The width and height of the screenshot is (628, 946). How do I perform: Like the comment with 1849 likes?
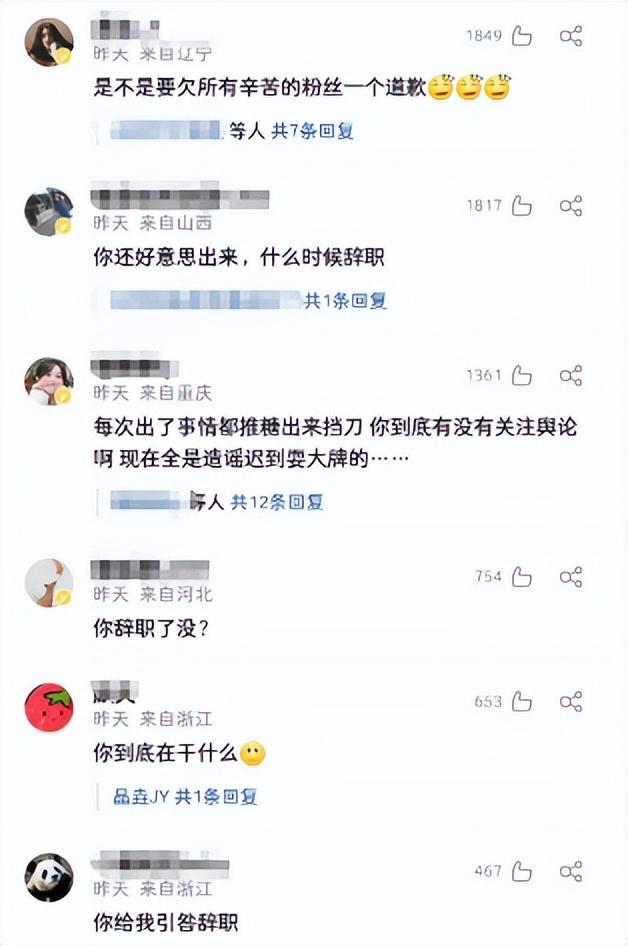pyautogui.click(x=521, y=37)
